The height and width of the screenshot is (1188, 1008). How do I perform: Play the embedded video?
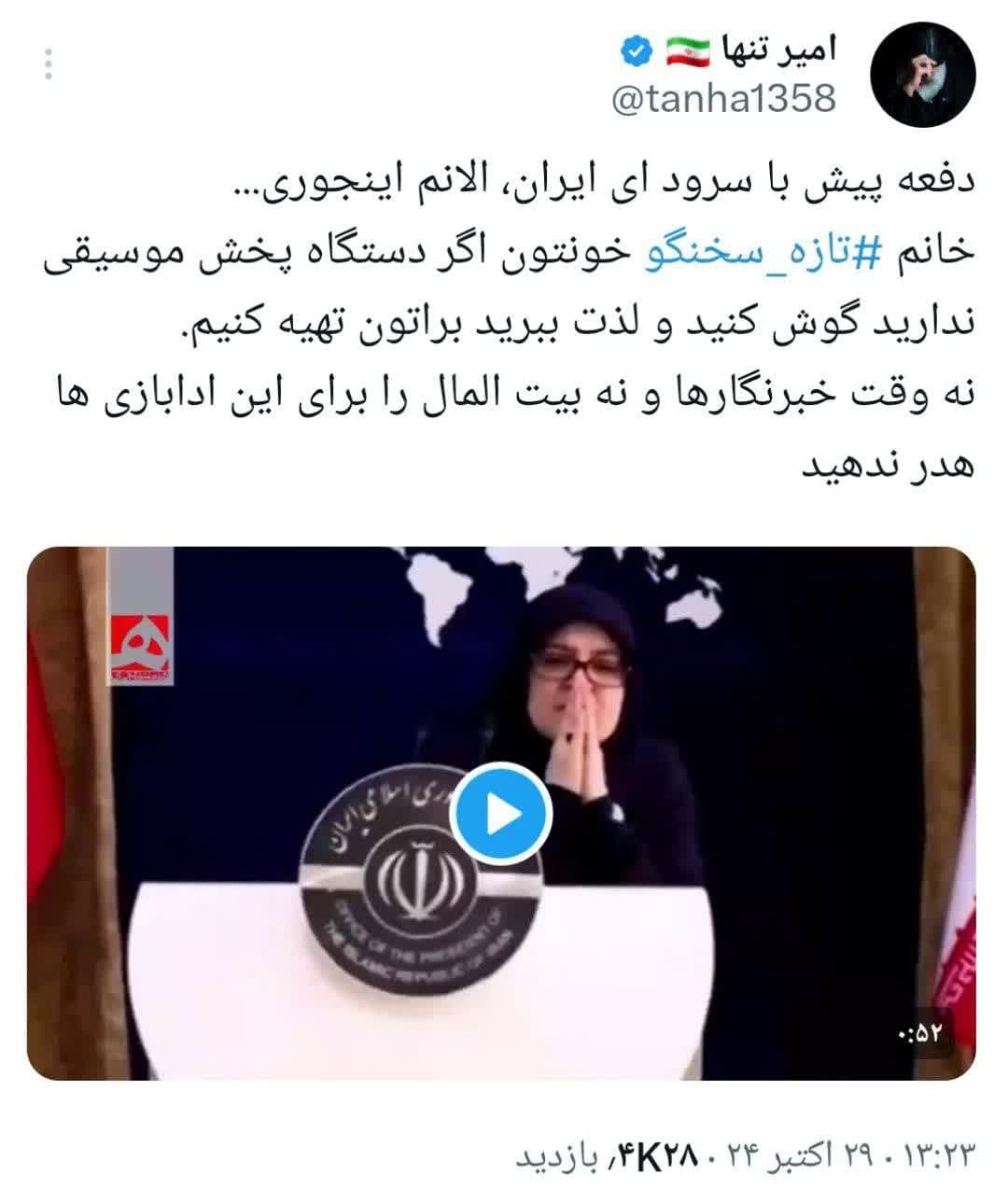tap(501, 814)
